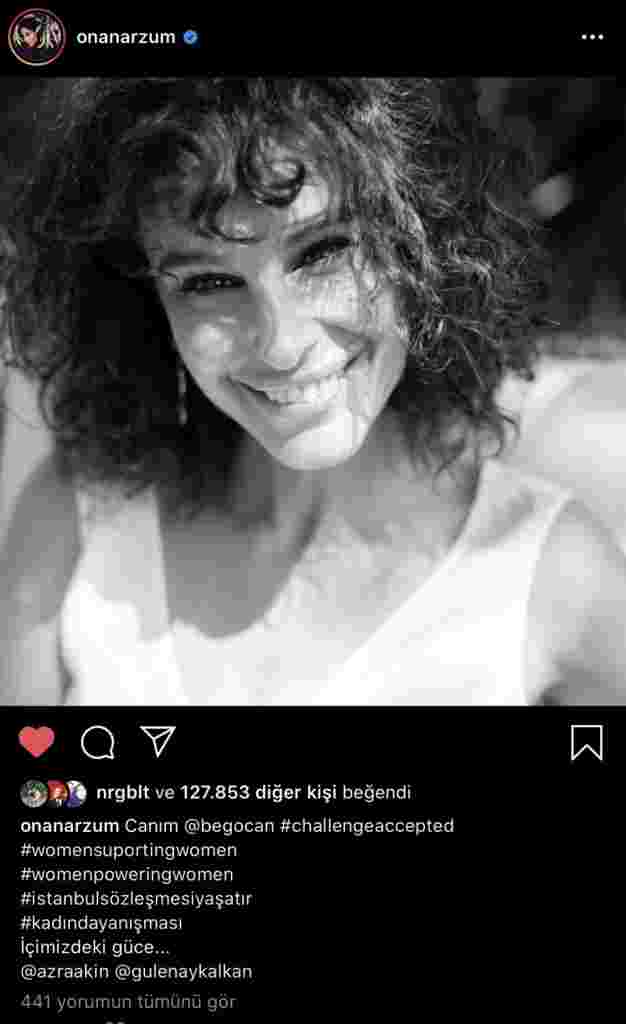View the 127.853 diğer kişi likes list

coord(258,793)
